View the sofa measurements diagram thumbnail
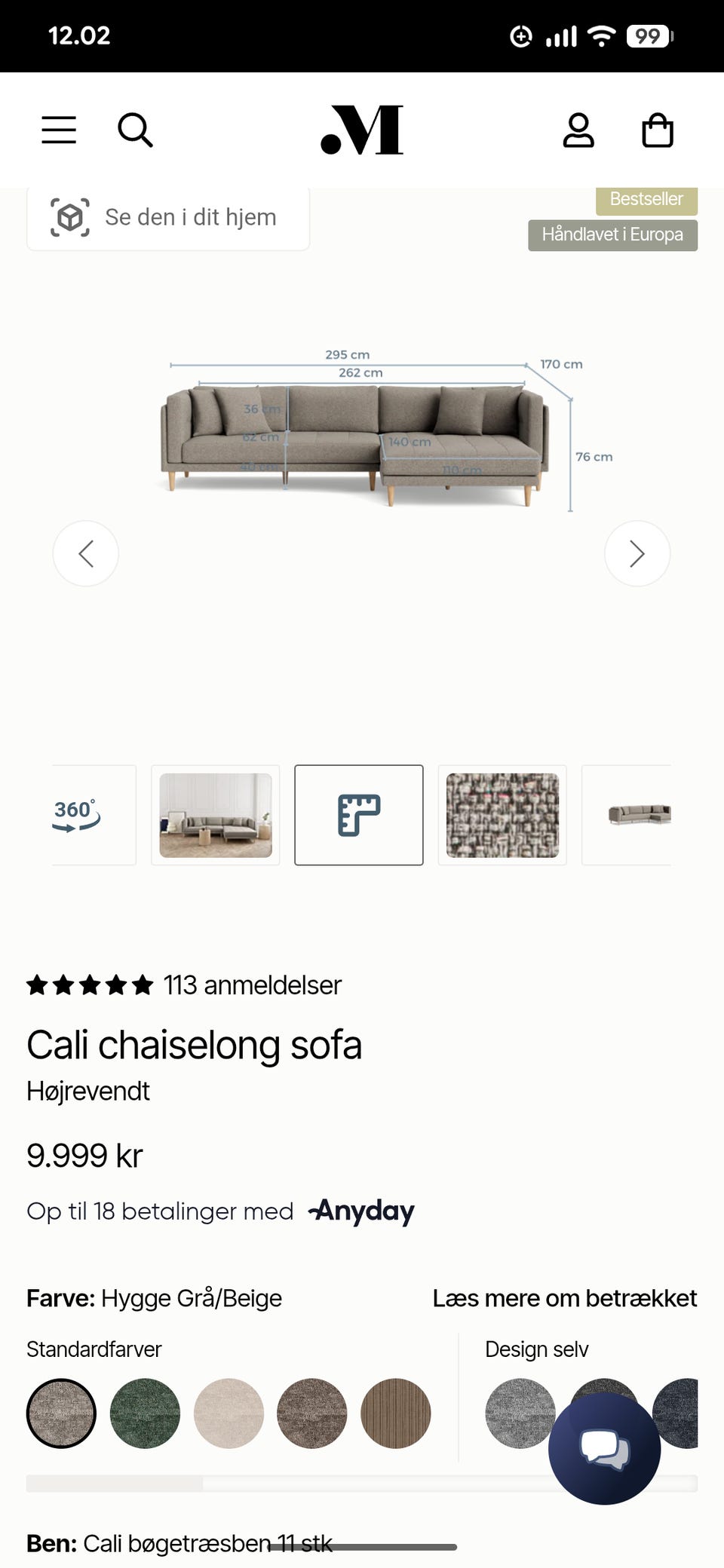This screenshot has width=724, height=1568. (x=358, y=814)
